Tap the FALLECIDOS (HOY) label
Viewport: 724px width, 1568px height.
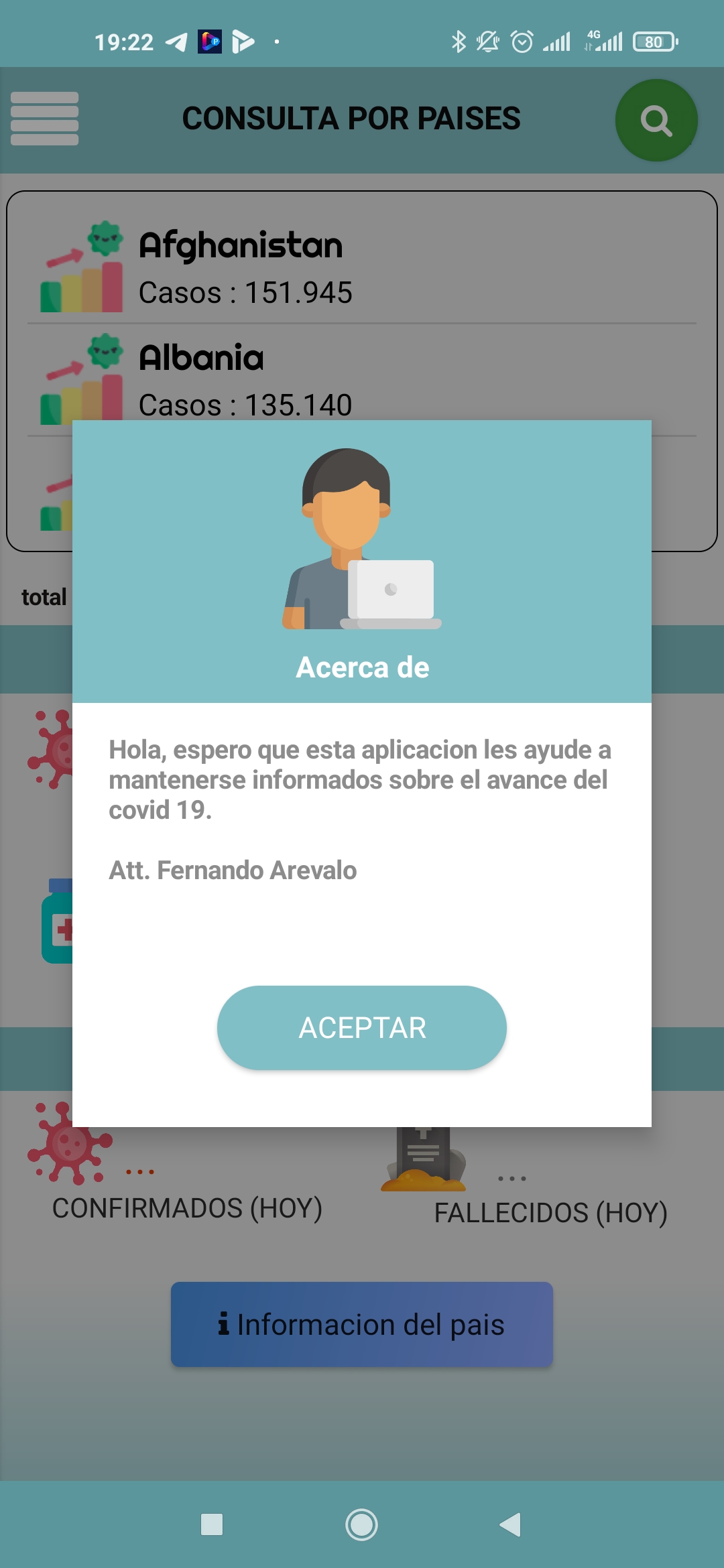pyautogui.click(x=551, y=1213)
